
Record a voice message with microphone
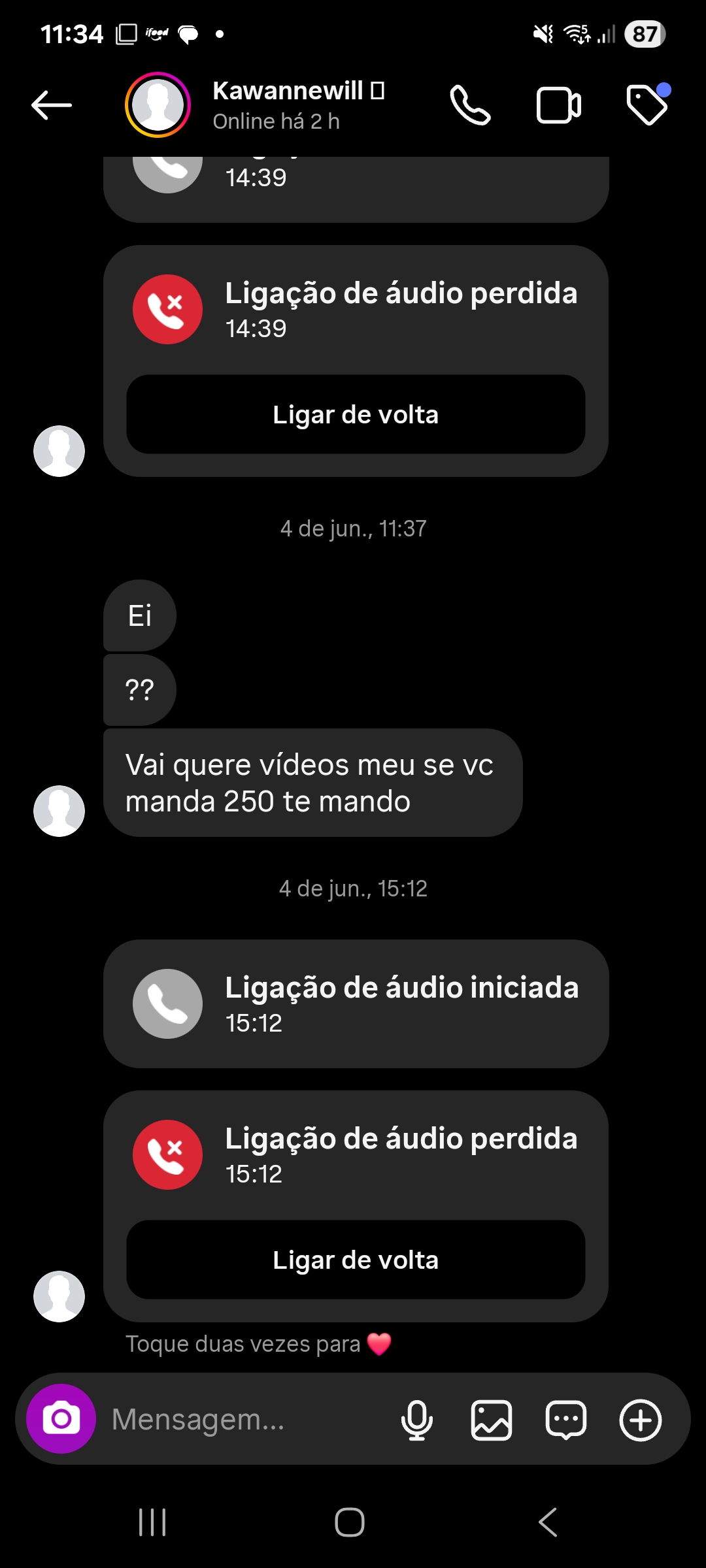click(417, 1420)
